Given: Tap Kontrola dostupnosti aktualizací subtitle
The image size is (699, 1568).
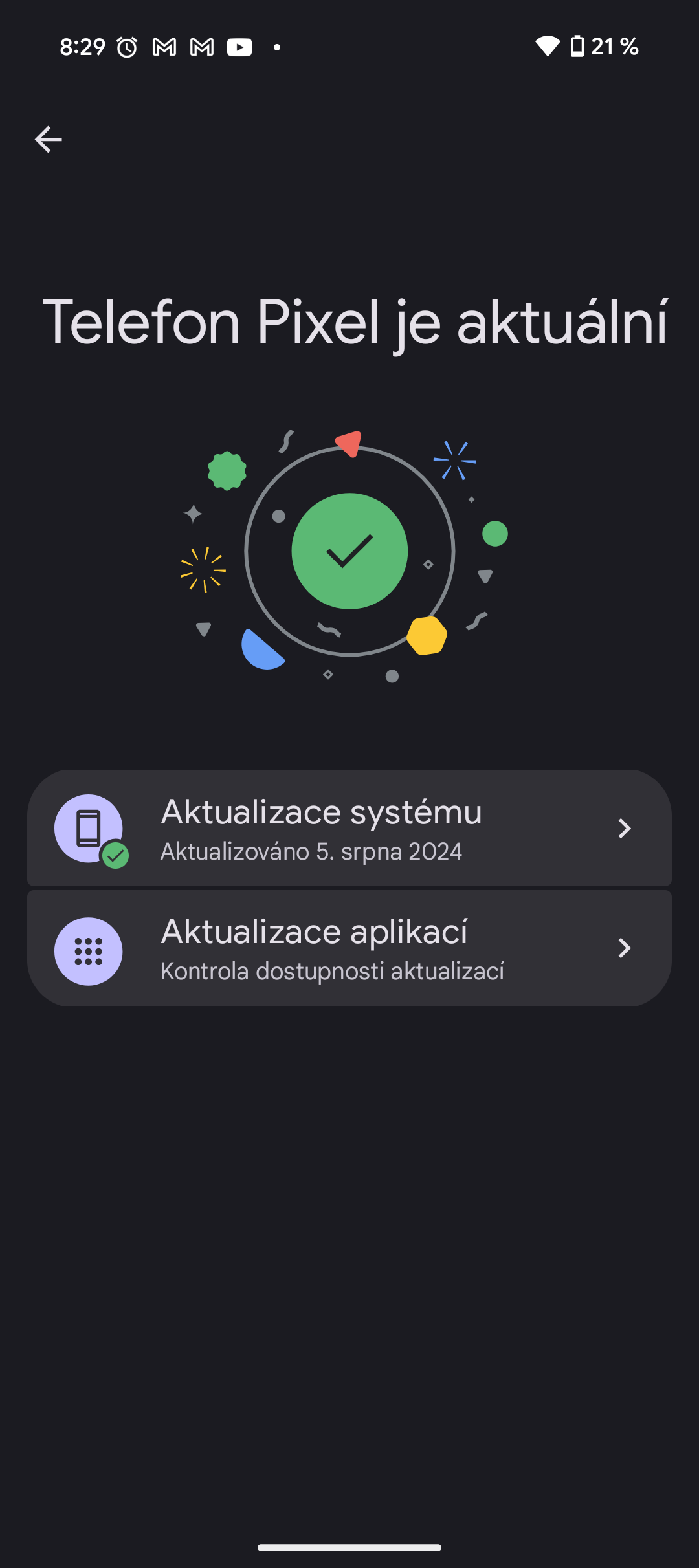Looking at the screenshot, I should coord(332,970).
